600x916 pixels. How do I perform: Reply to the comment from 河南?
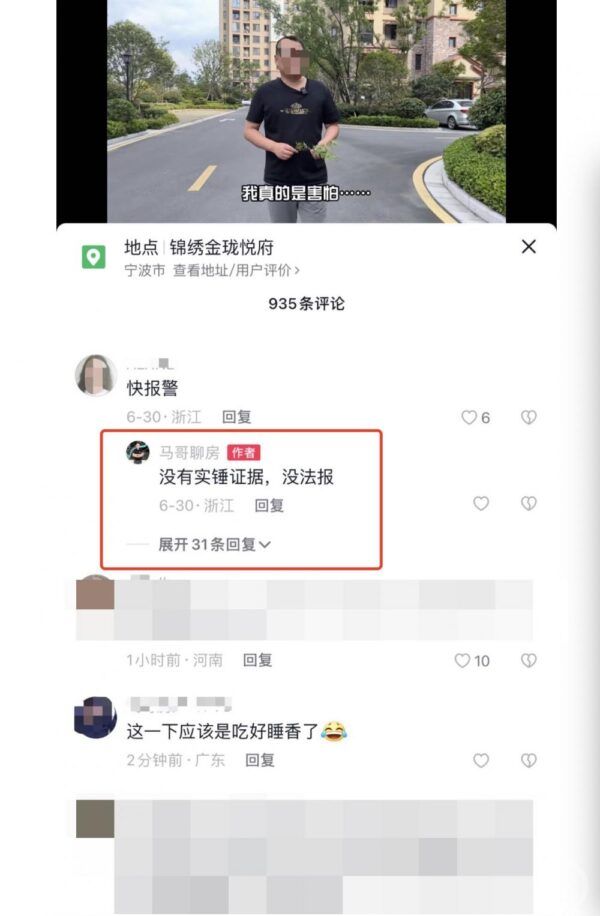tap(258, 660)
